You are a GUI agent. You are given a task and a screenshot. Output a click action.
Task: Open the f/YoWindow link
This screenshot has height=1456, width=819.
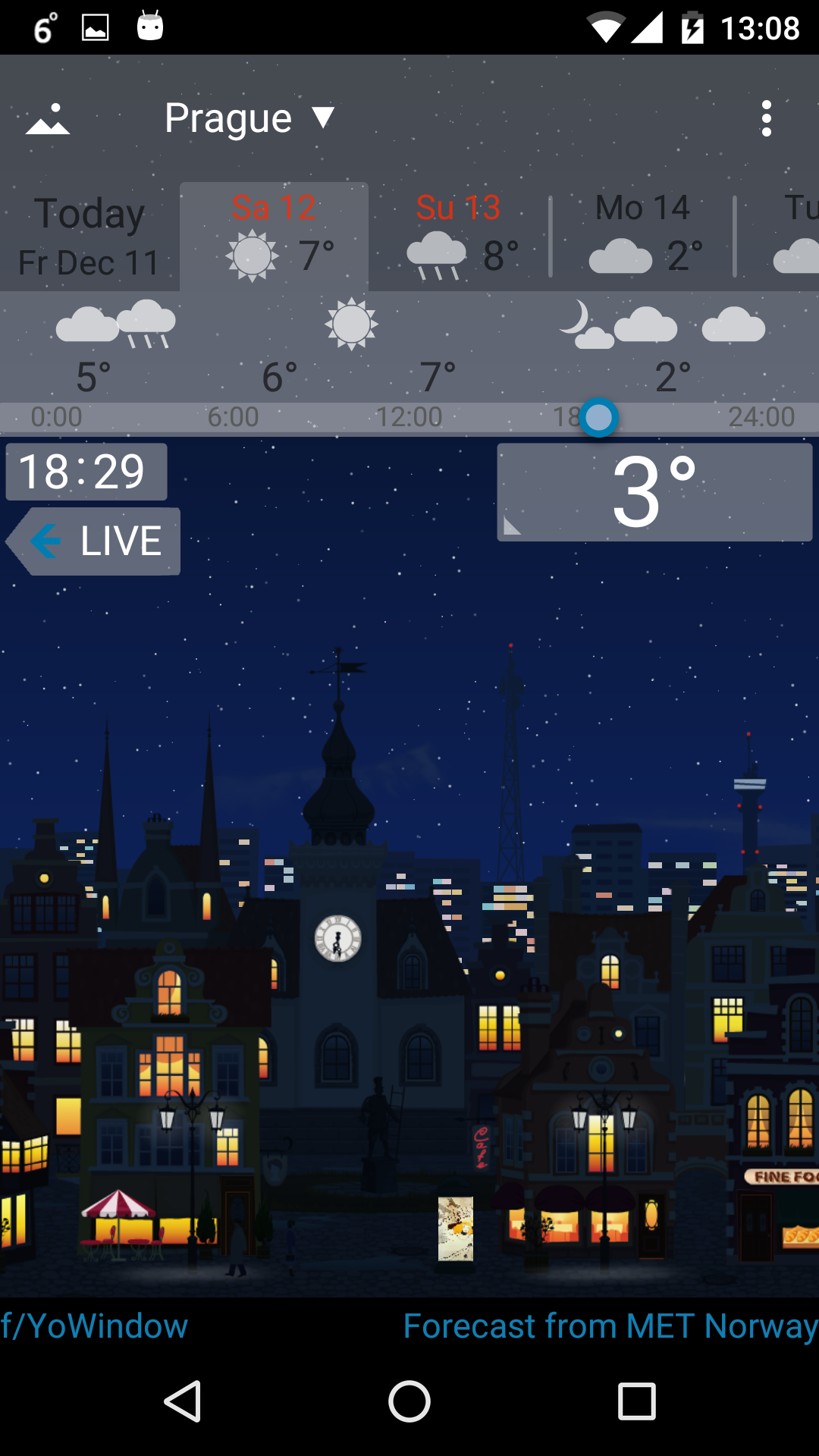pyautogui.click(x=94, y=1326)
